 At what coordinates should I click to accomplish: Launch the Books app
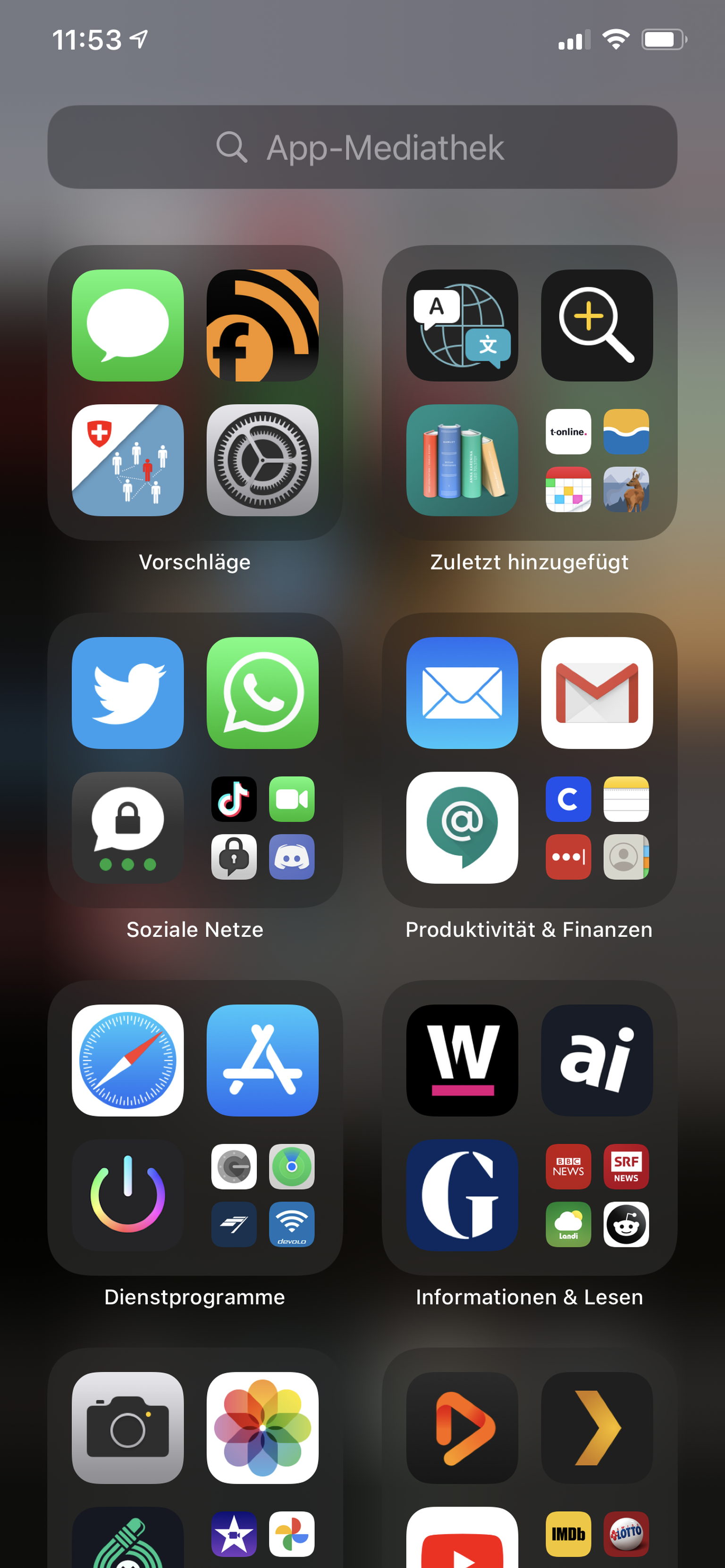(462, 460)
